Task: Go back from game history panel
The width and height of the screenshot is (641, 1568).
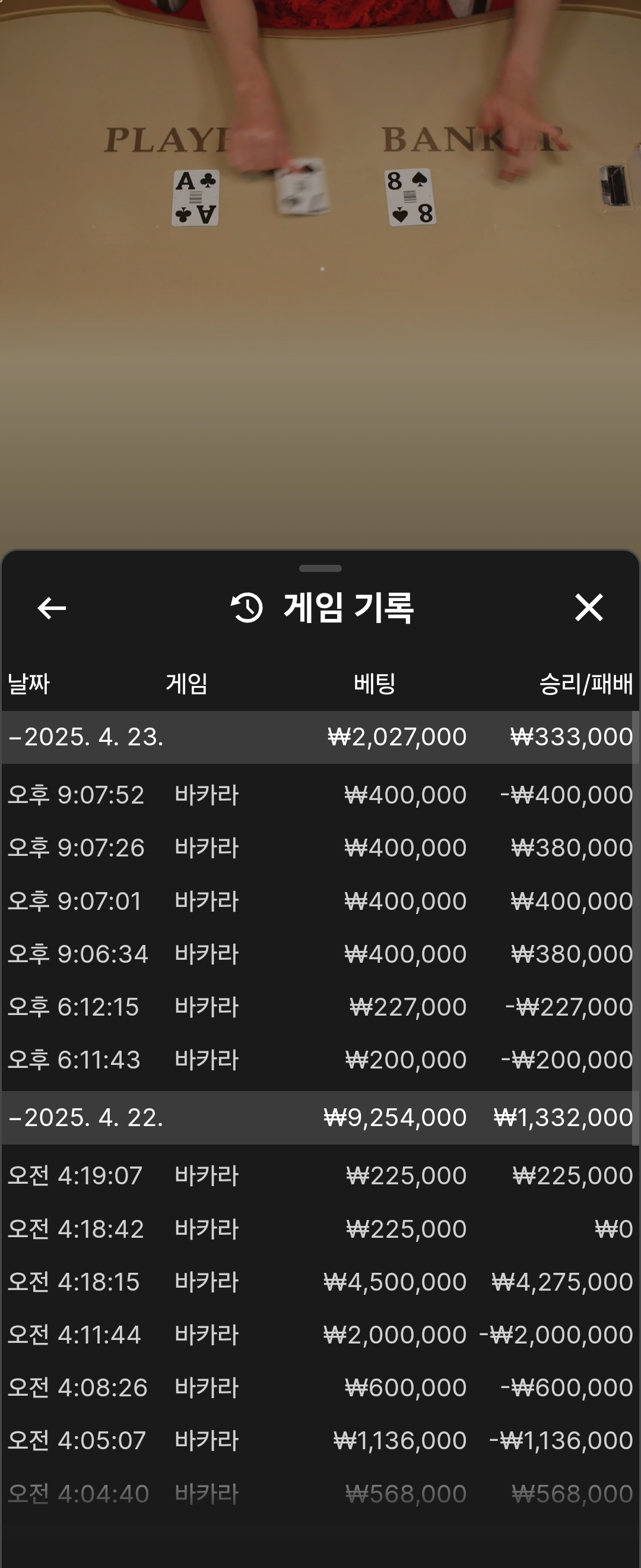Action: pyautogui.click(x=52, y=608)
